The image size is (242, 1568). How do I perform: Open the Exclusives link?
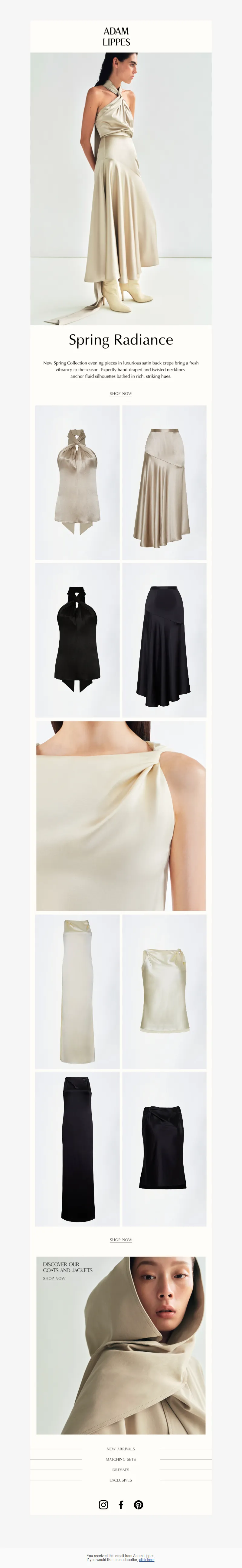point(121,1480)
